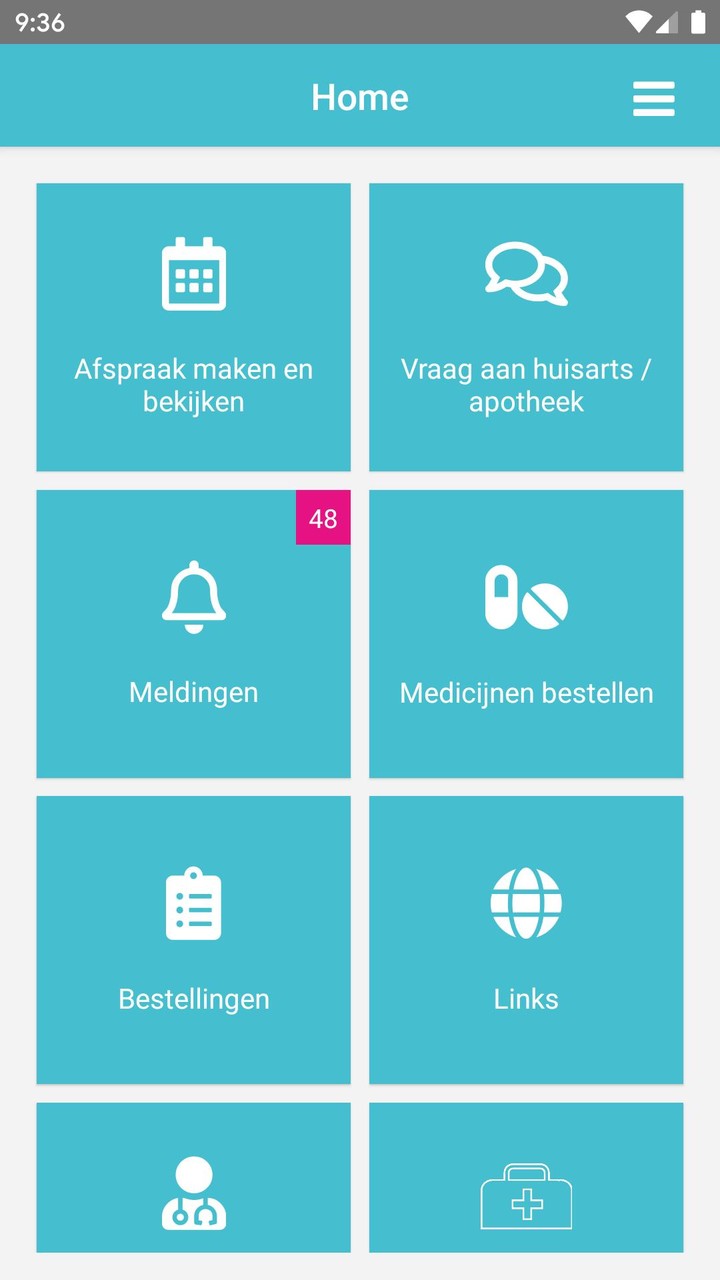Select the bell icon for notifications
Viewport: 720px width, 1280px height.
(x=193, y=597)
